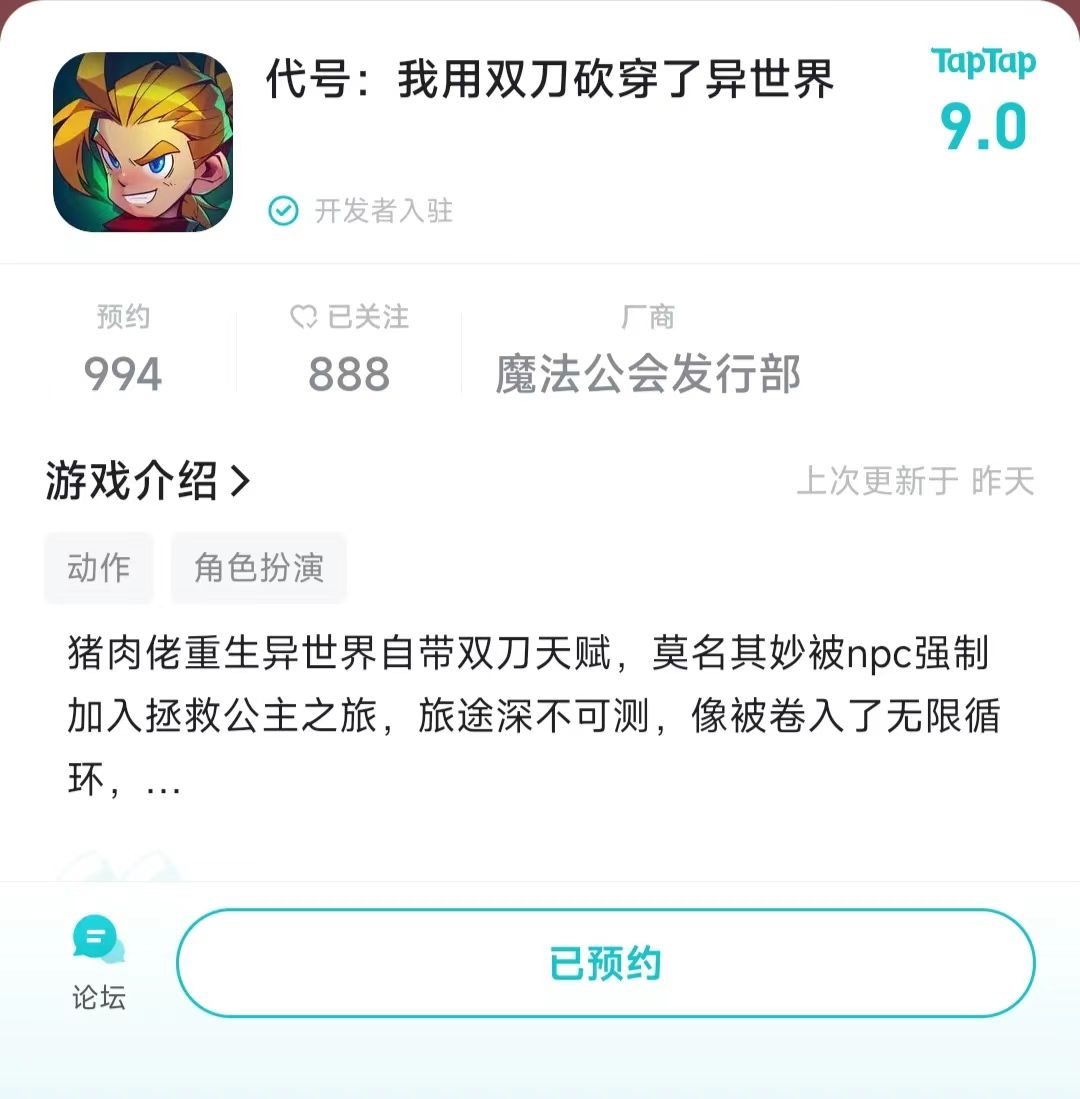Tap the game title 代号：我用双刀砍穿了异世界
Viewport: 1080px width, 1099px height.
click(x=550, y=83)
